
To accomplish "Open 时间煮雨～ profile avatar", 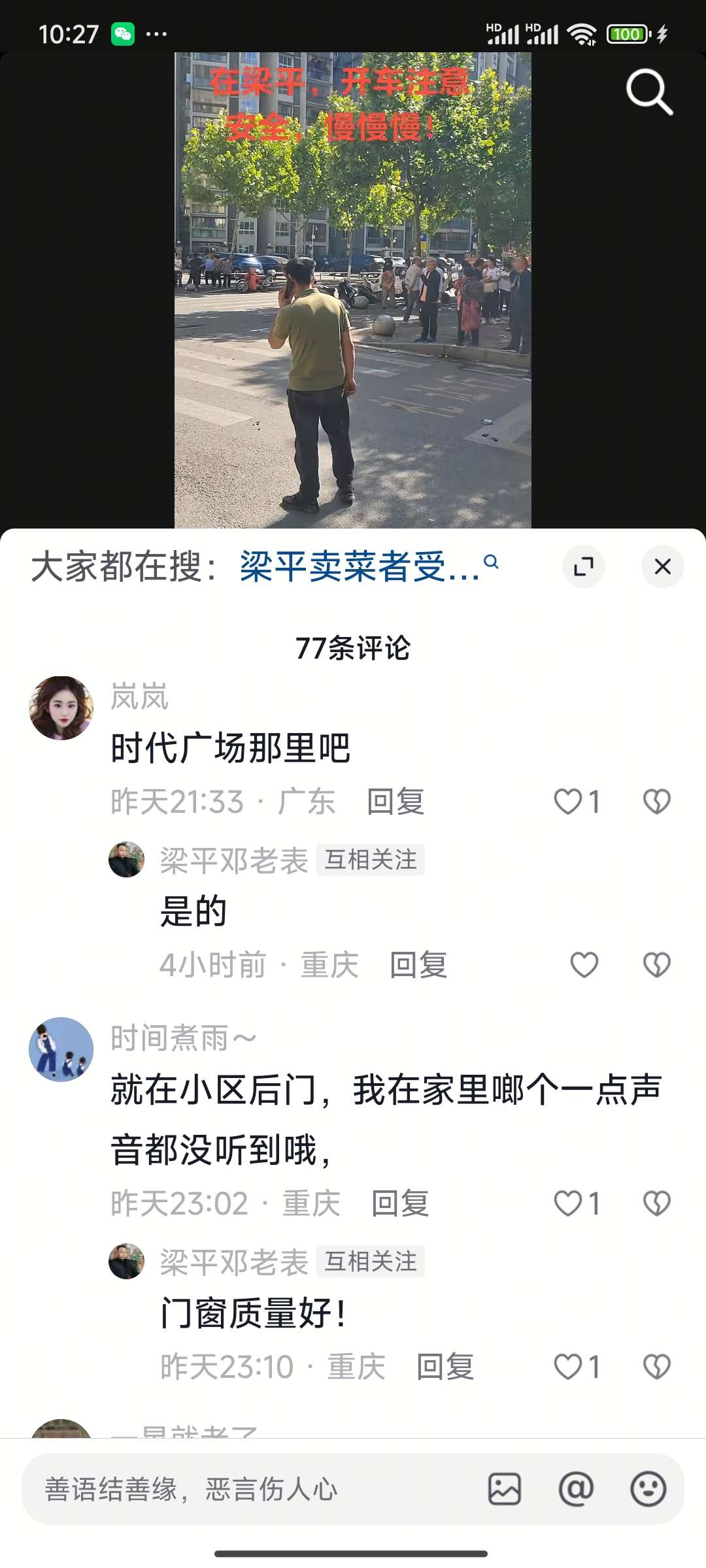I will 61,1049.
